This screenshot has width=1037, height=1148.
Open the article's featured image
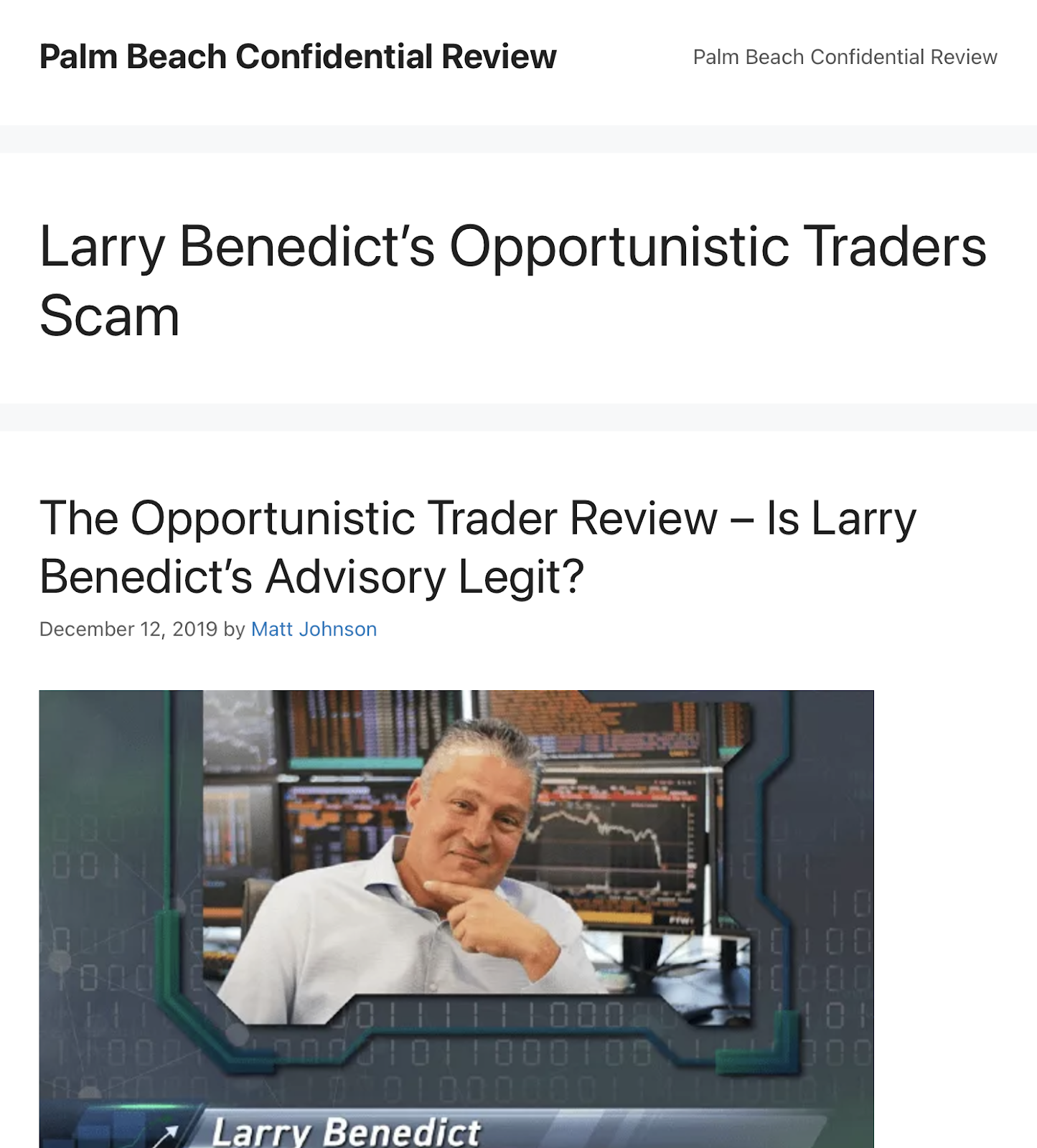pos(456,918)
